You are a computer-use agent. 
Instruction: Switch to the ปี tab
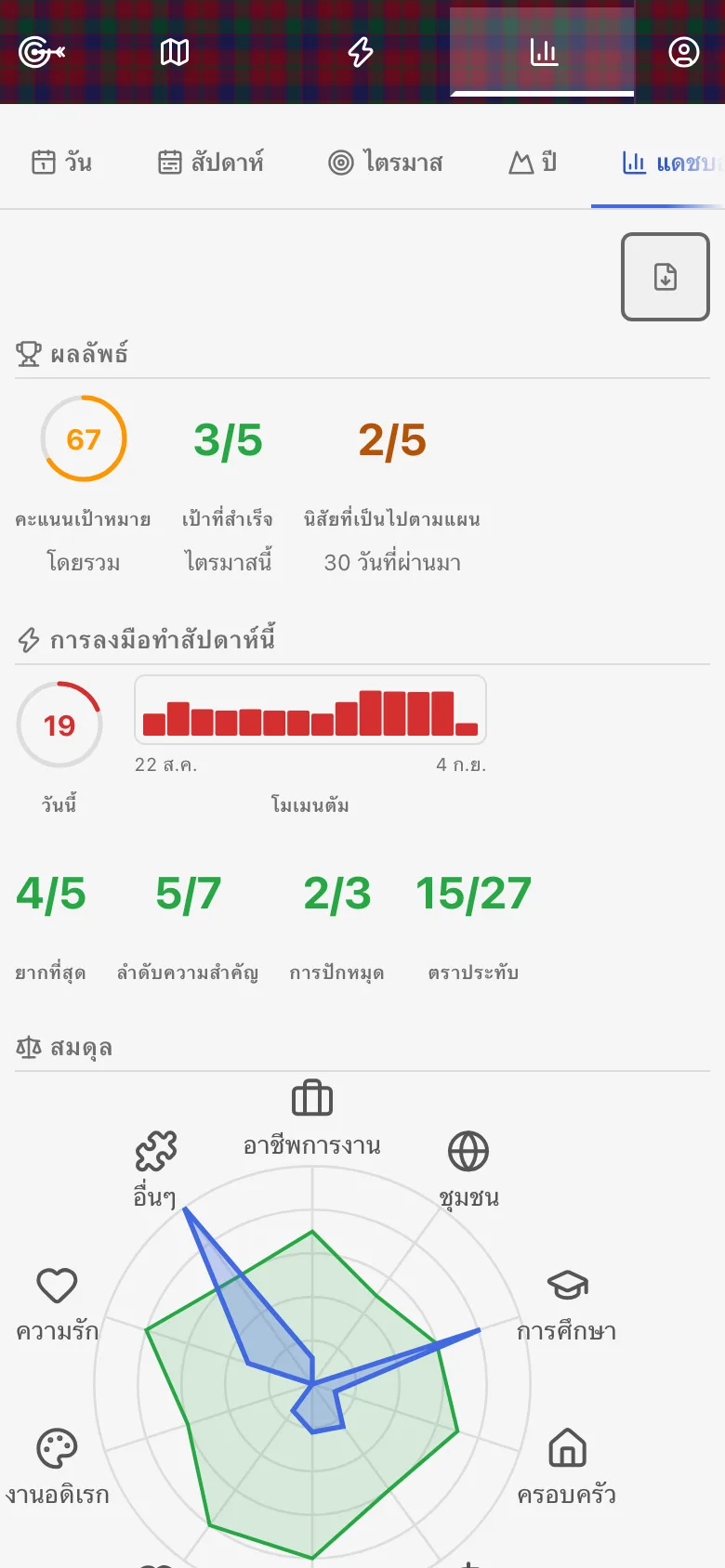534,163
